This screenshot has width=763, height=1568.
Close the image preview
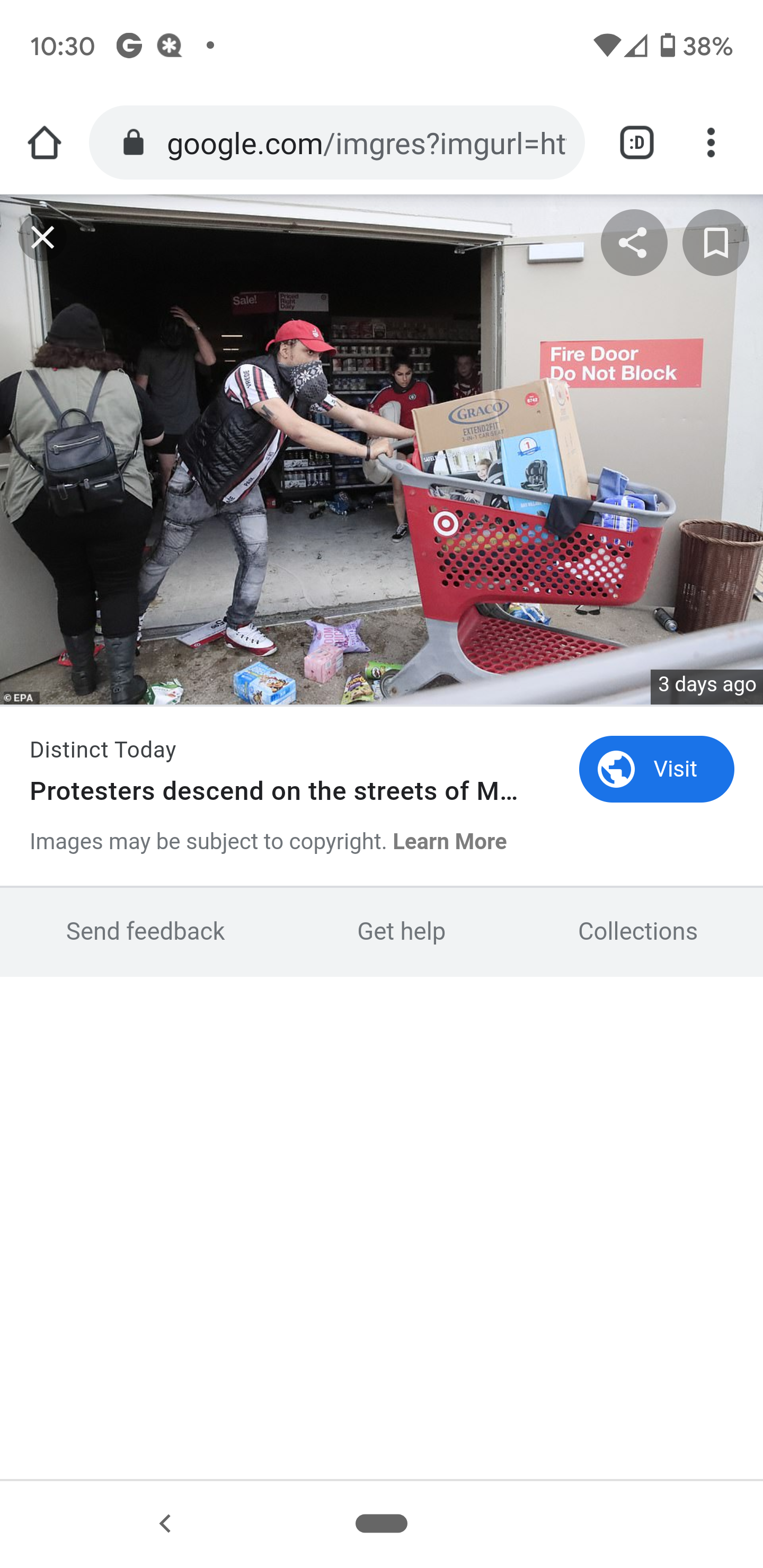[x=42, y=238]
